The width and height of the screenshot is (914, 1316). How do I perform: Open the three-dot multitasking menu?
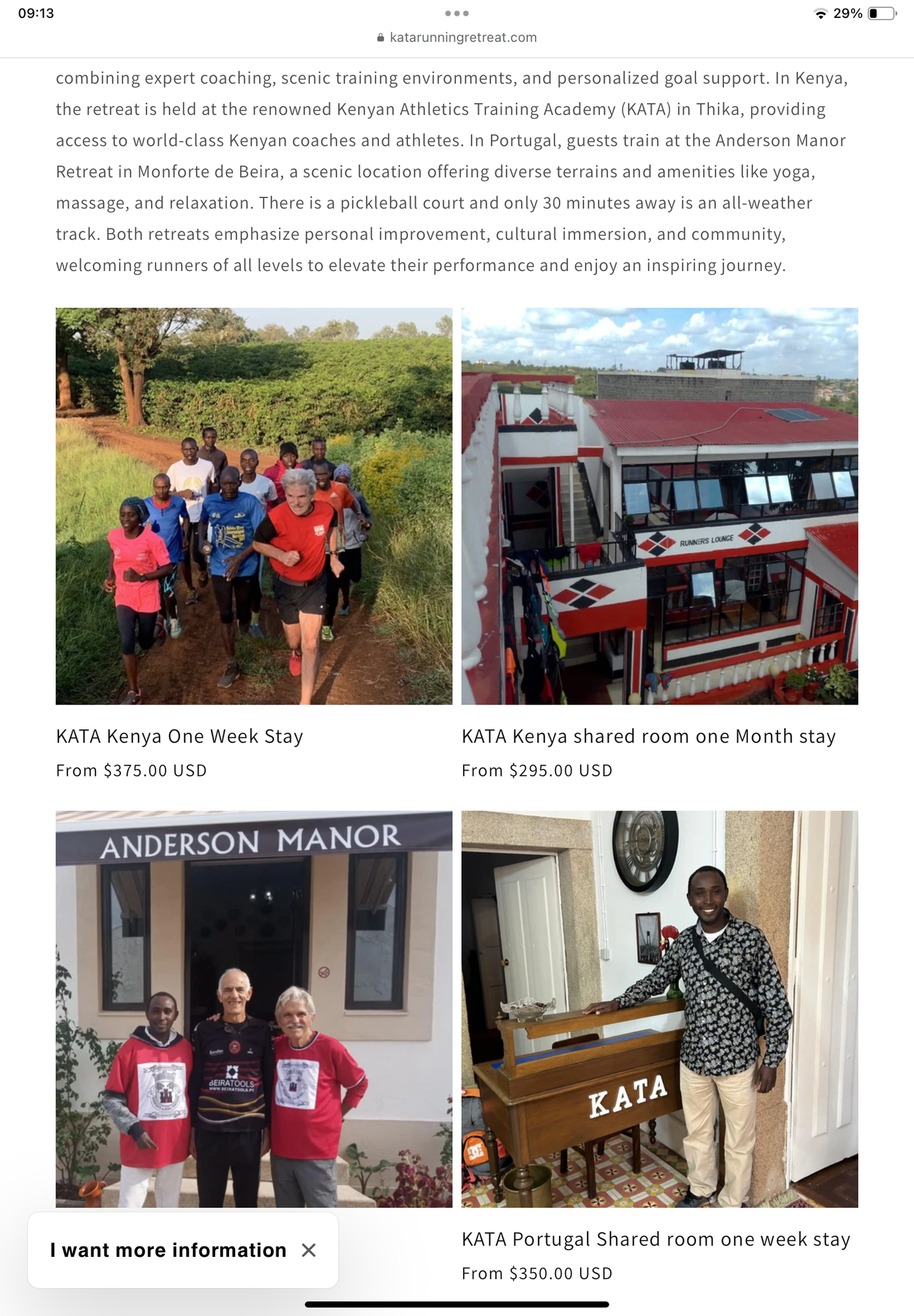pos(457,13)
